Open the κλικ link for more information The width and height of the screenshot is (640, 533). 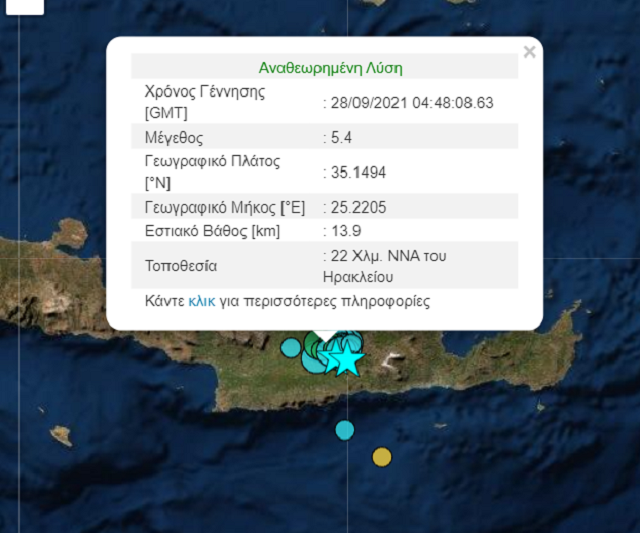(201, 301)
